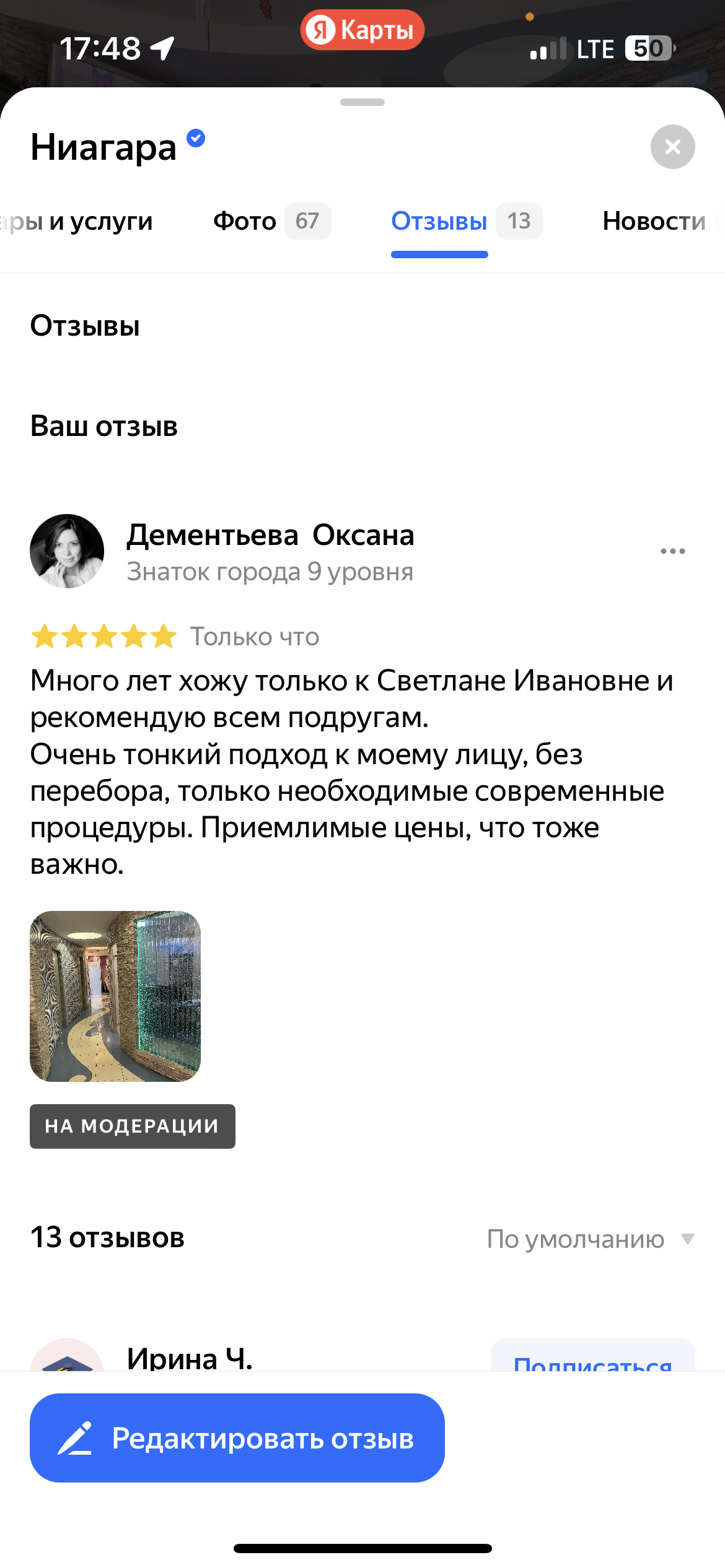Switch to the Товары и услуги tab
This screenshot has width=725, height=1568.
[x=76, y=221]
